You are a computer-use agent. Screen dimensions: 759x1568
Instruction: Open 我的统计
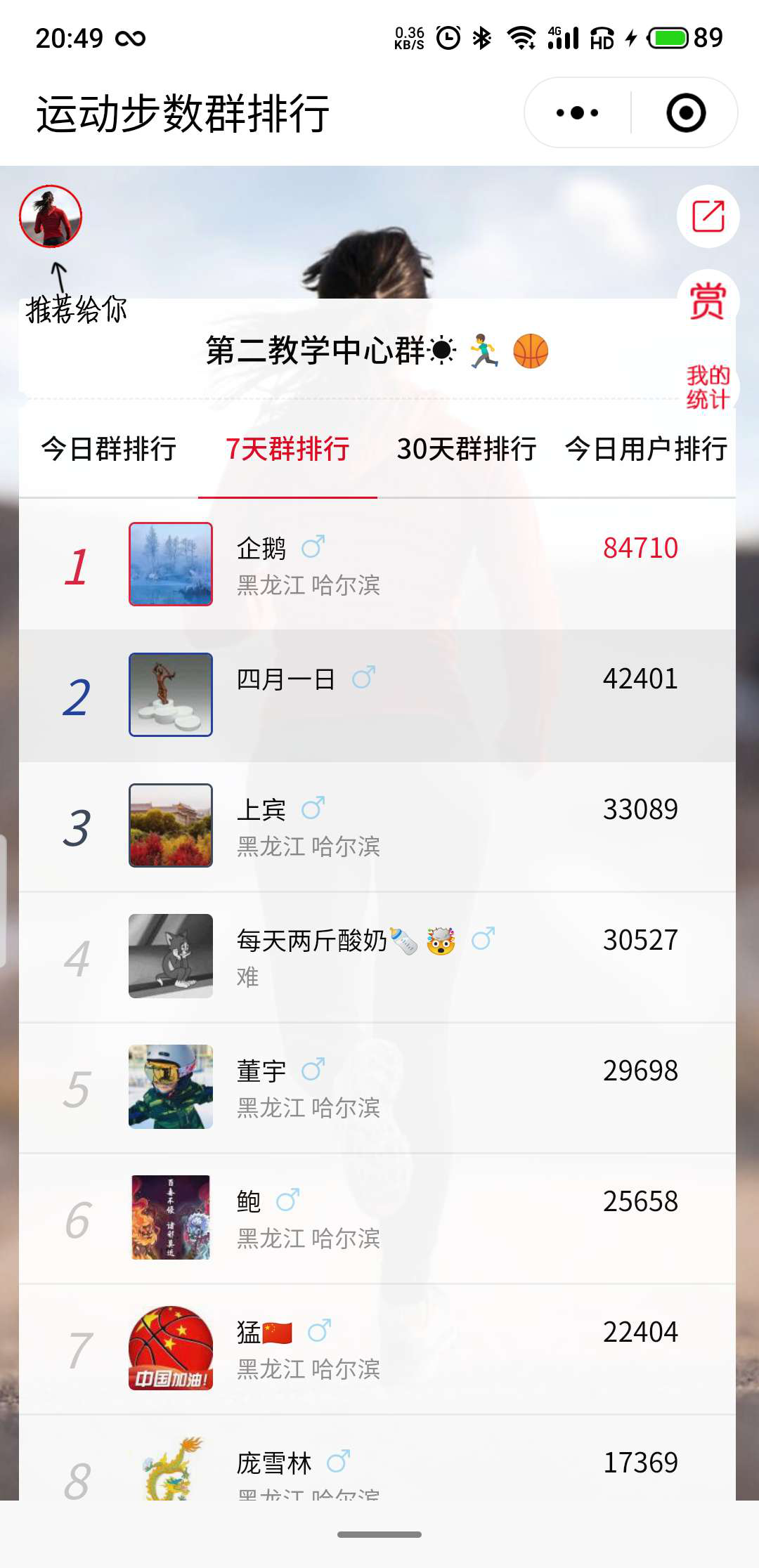point(708,387)
